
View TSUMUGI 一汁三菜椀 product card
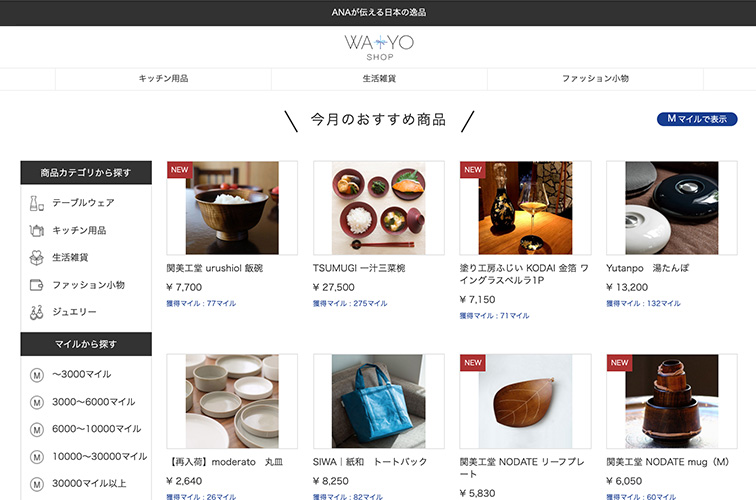pyautogui.click(x=378, y=208)
